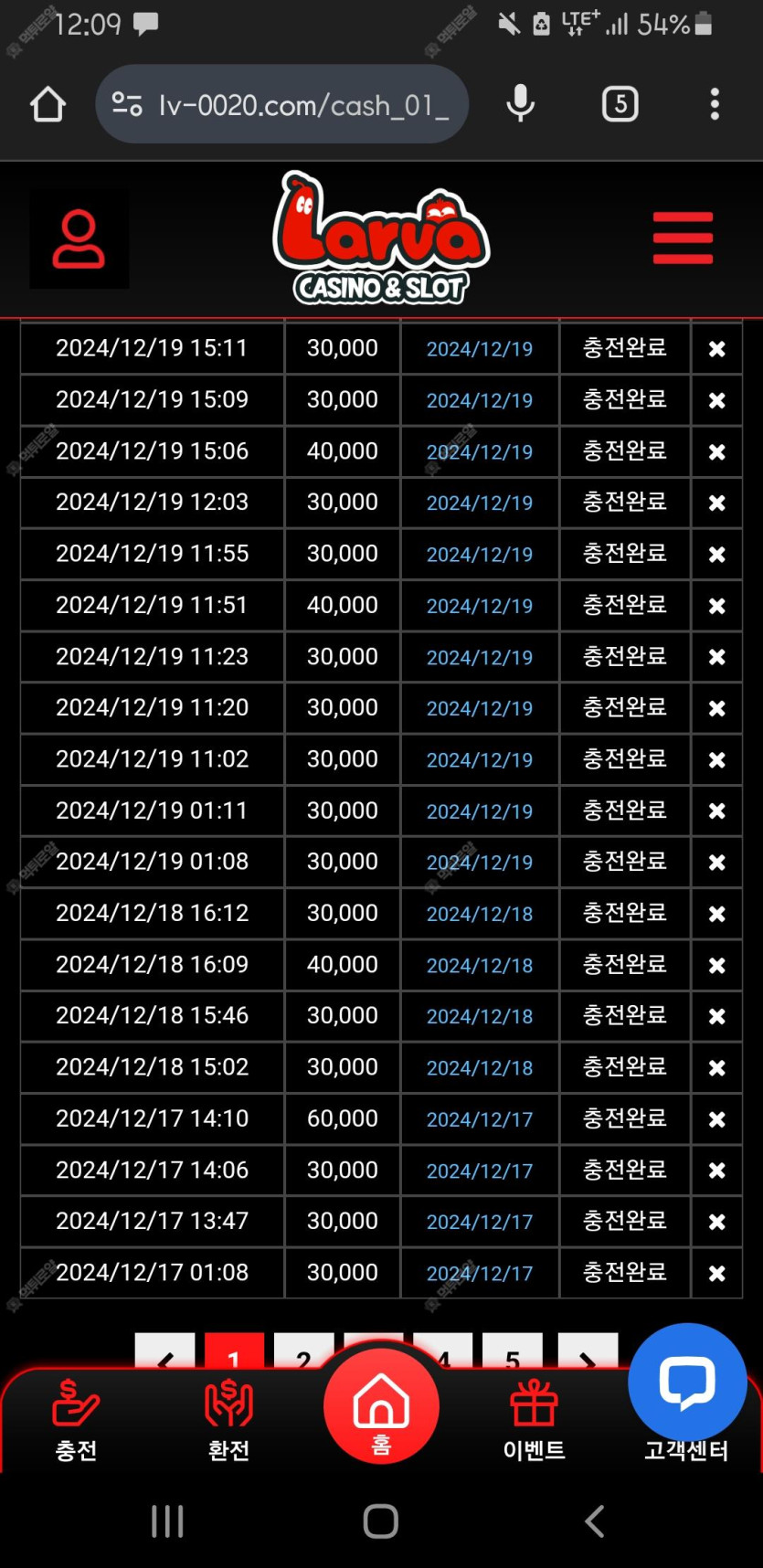This screenshot has width=763, height=1568.
Task: Open the red hamburger menu
Action: click(x=683, y=238)
